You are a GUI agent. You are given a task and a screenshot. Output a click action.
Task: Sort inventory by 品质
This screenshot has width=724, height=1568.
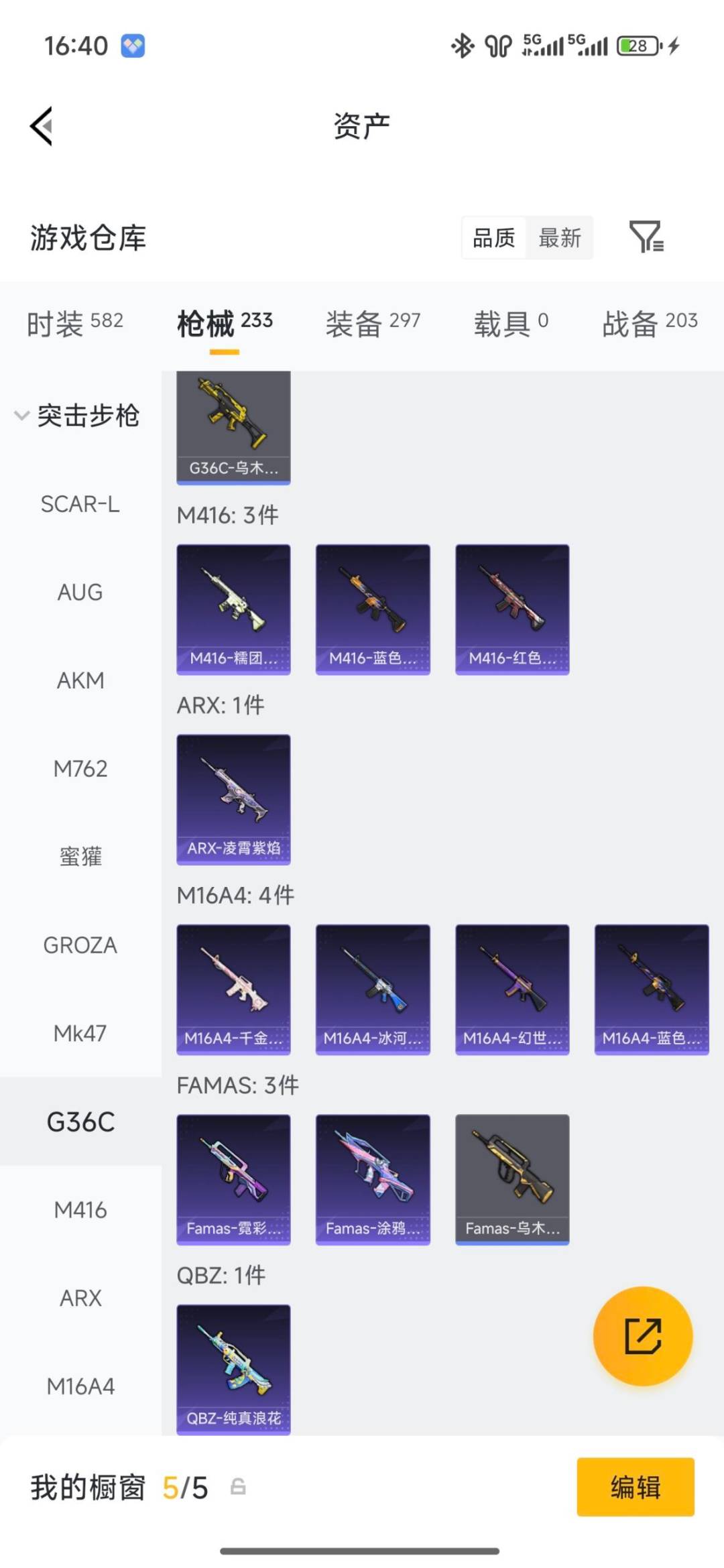pos(494,238)
